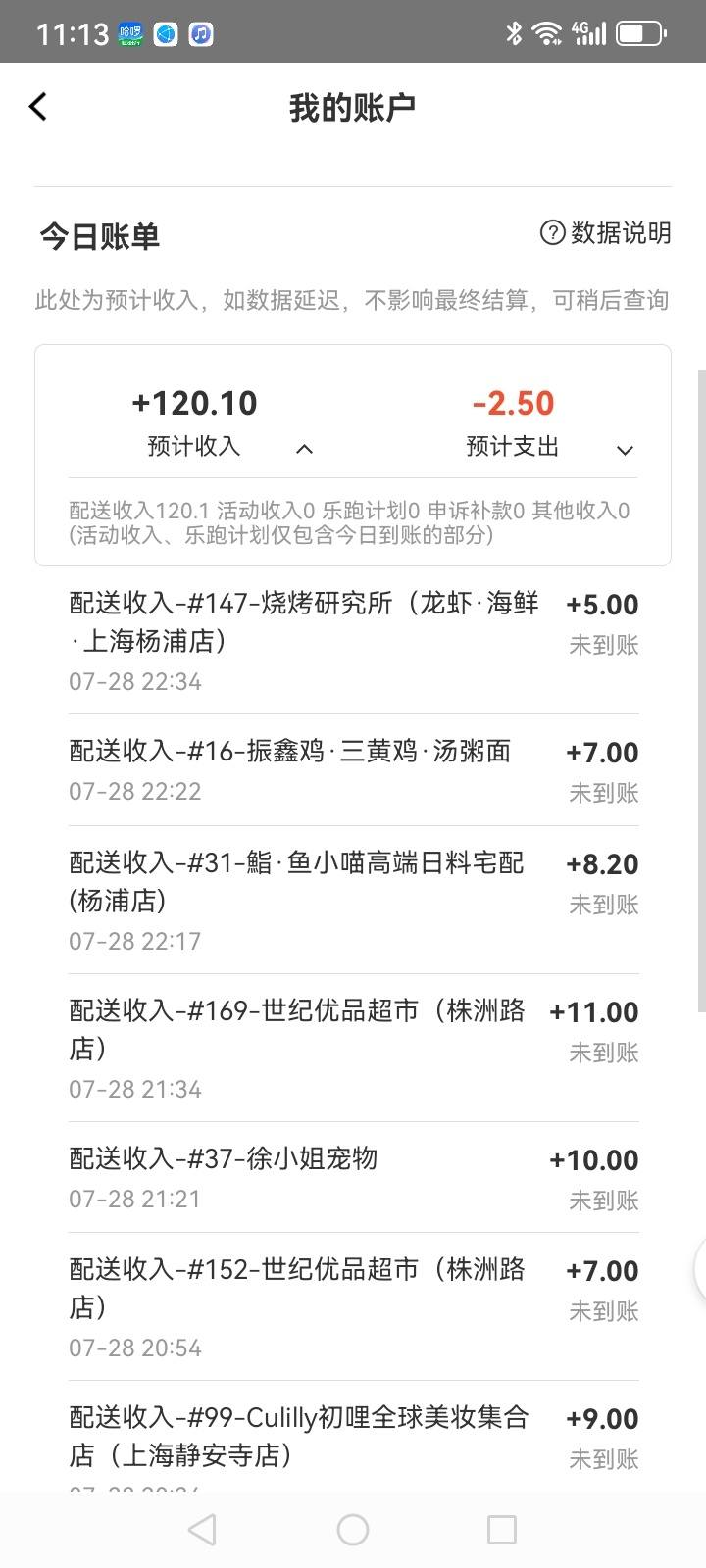706x1568 pixels.
Task: View the #99 Culilly初哩 income entry
Action: coord(353,1437)
